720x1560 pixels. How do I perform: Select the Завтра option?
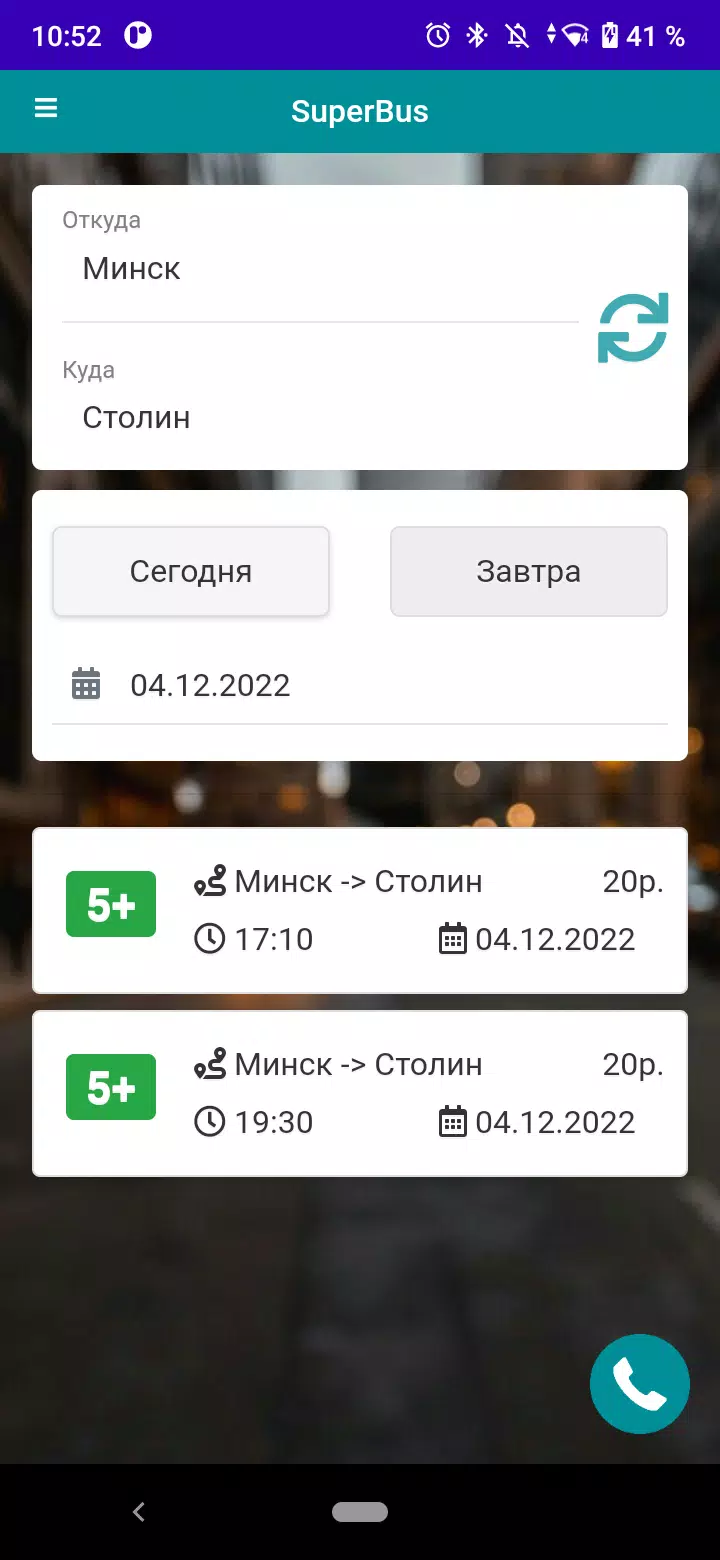[x=528, y=571]
